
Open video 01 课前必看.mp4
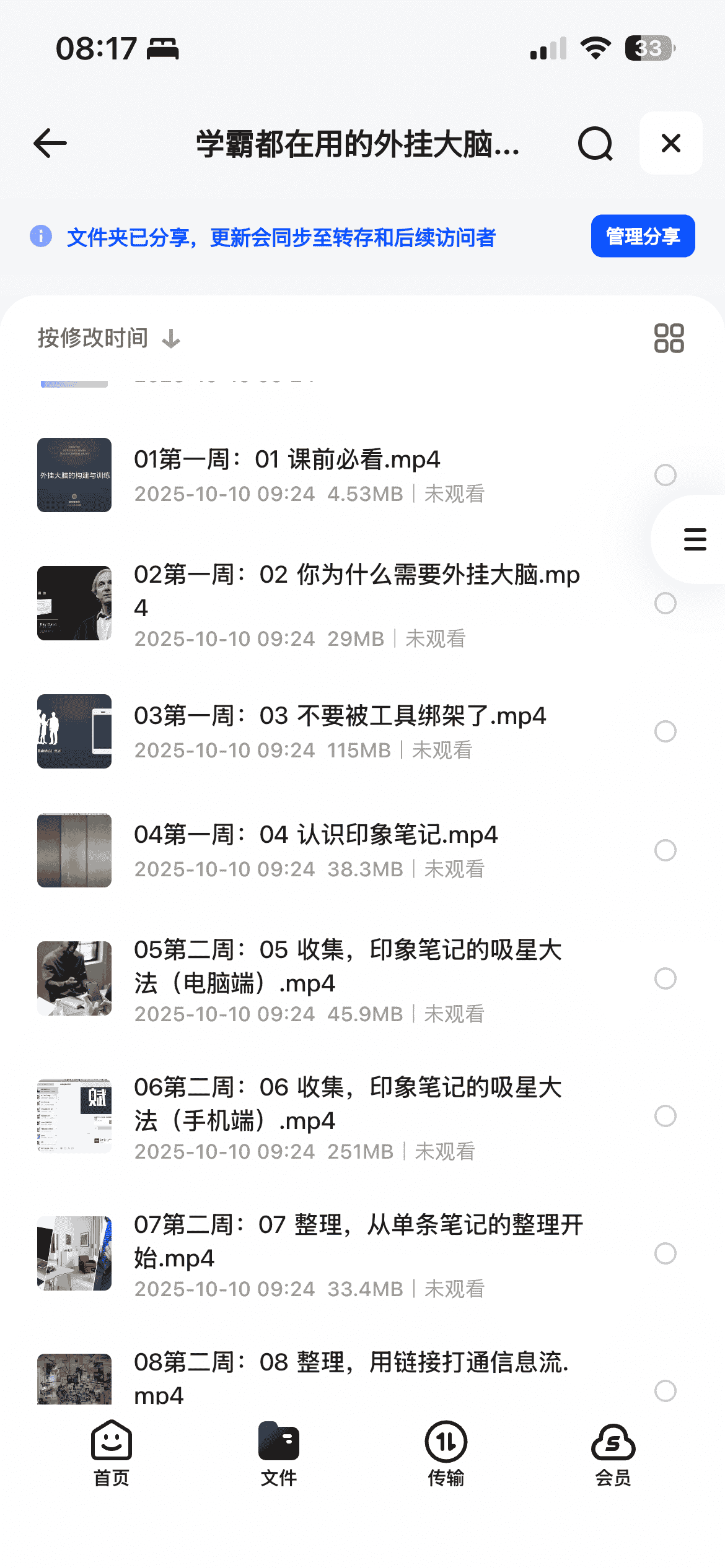pyautogui.click(x=286, y=460)
